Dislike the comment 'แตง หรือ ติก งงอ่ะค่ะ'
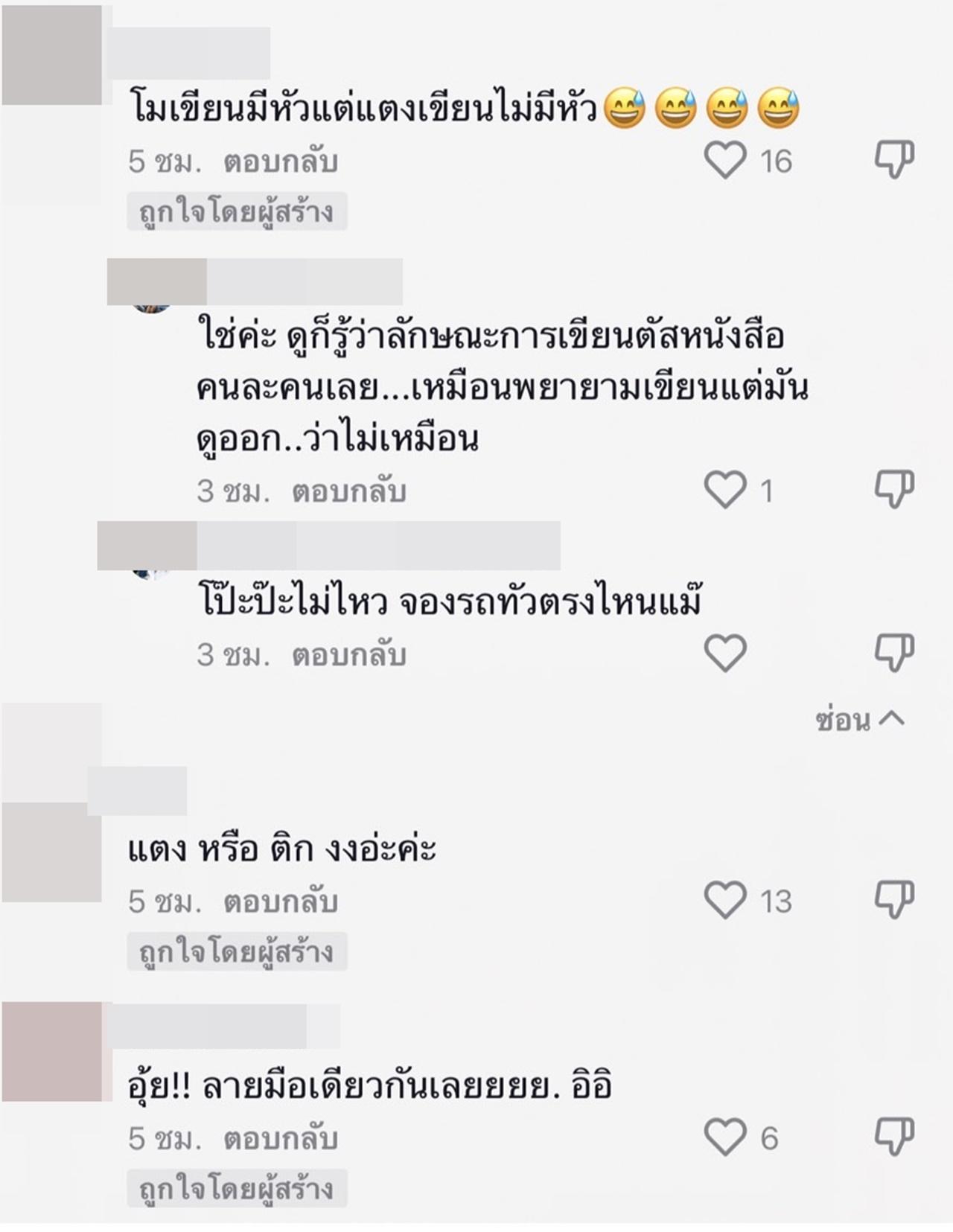Image resolution: width=953 pixels, height=1232 pixels. (893, 899)
